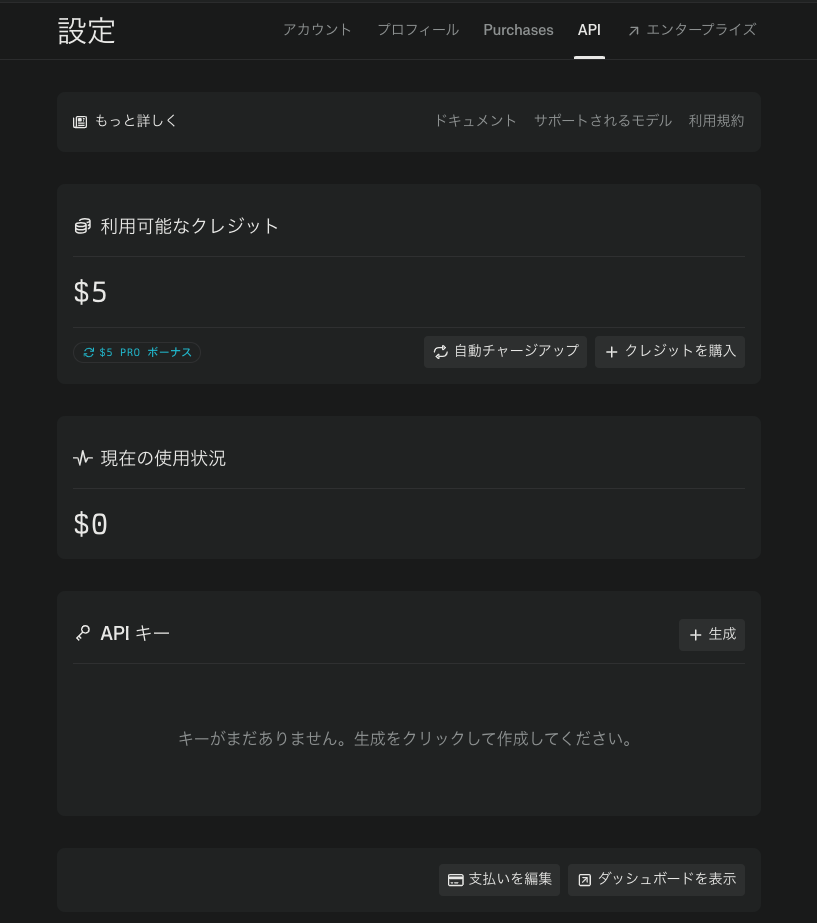Open the Purchases tab
Image resolution: width=817 pixels, height=923 pixels.
[518, 30]
